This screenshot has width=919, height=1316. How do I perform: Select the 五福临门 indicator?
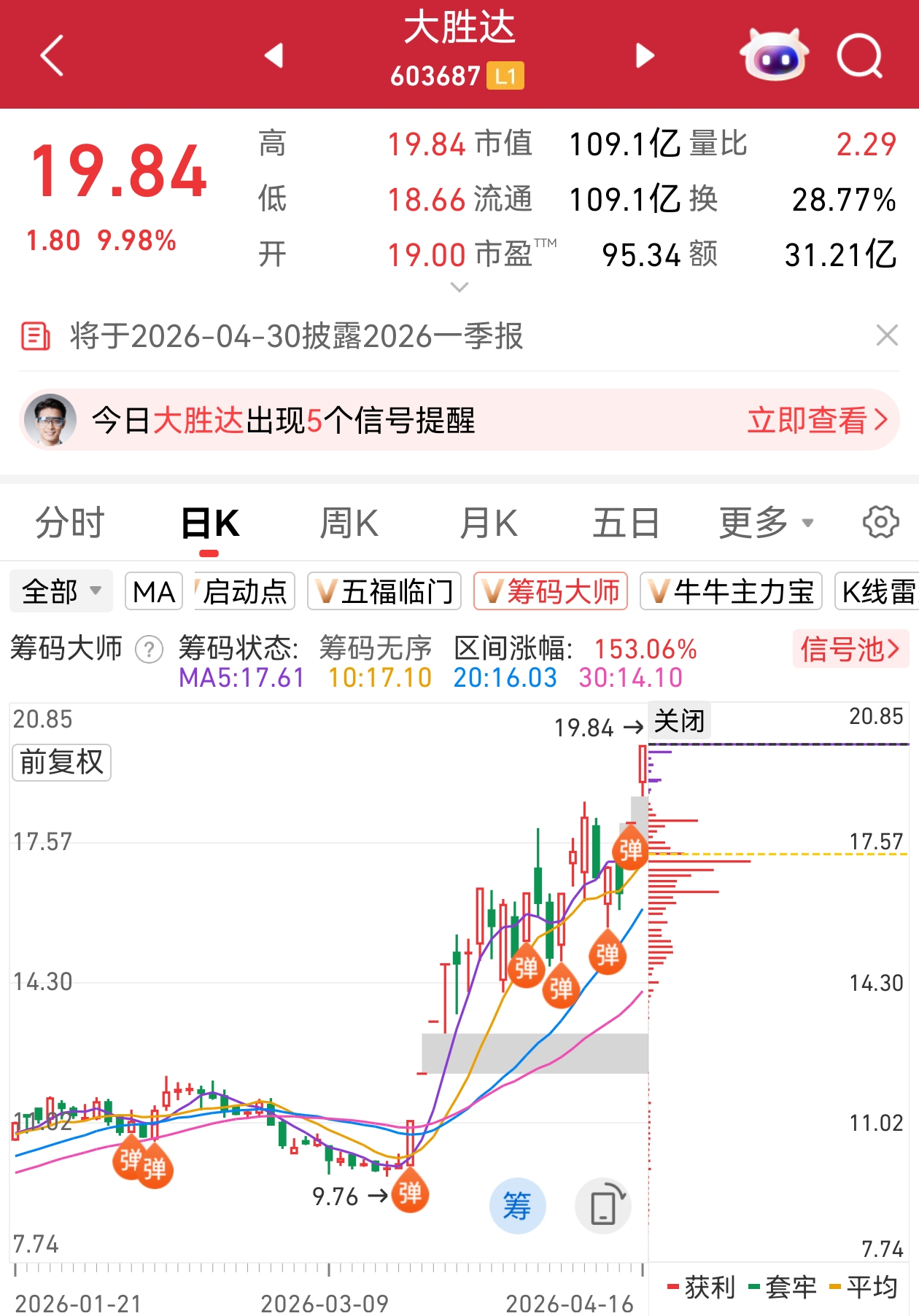pyautogui.click(x=384, y=591)
